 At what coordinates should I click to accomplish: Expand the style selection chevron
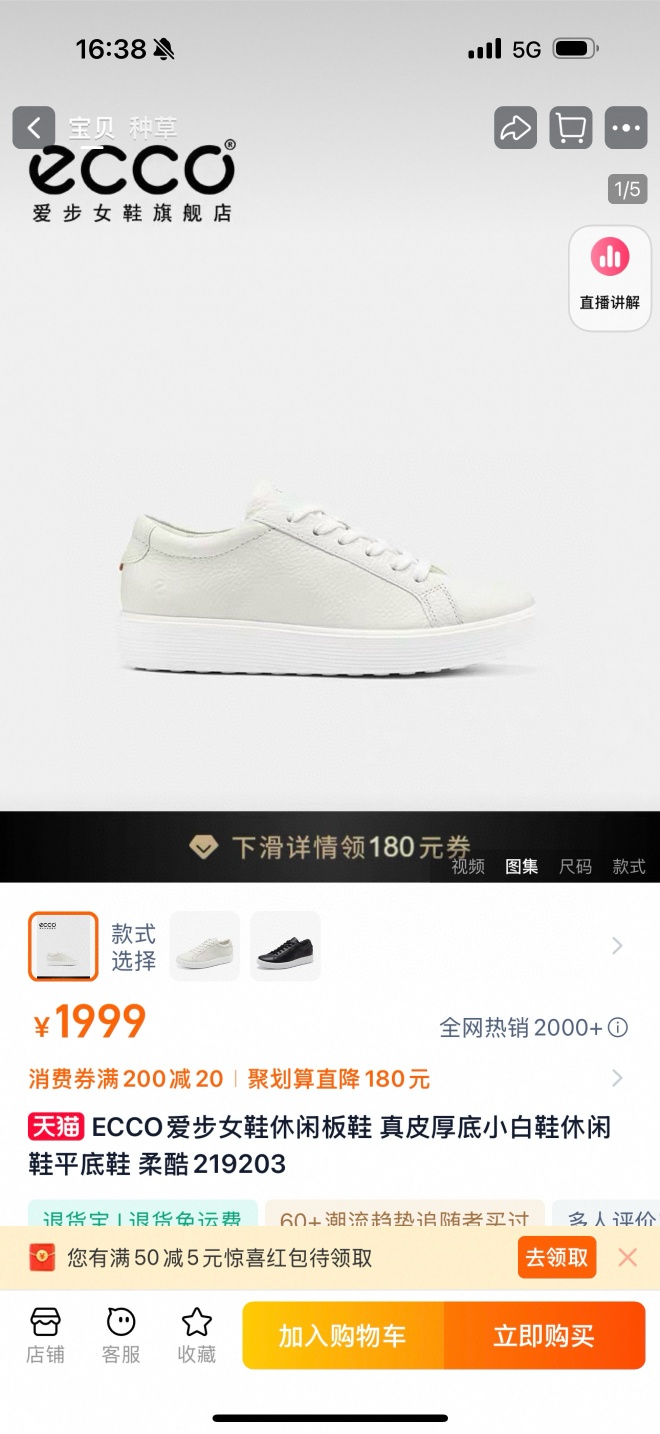(x=617, y=946)
